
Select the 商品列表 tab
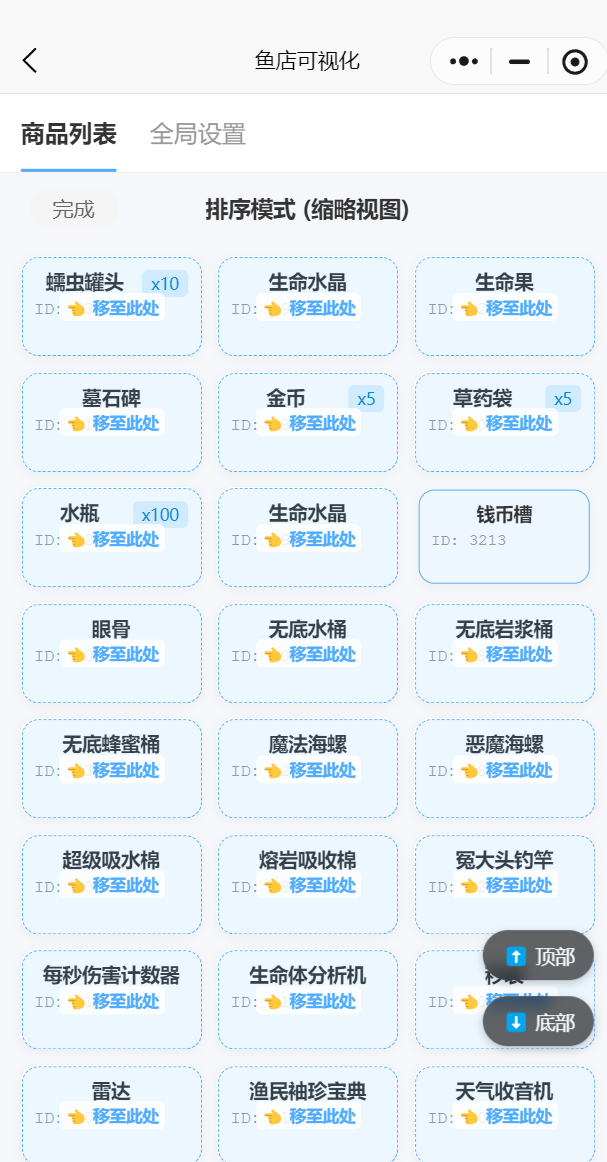[69, 134]
